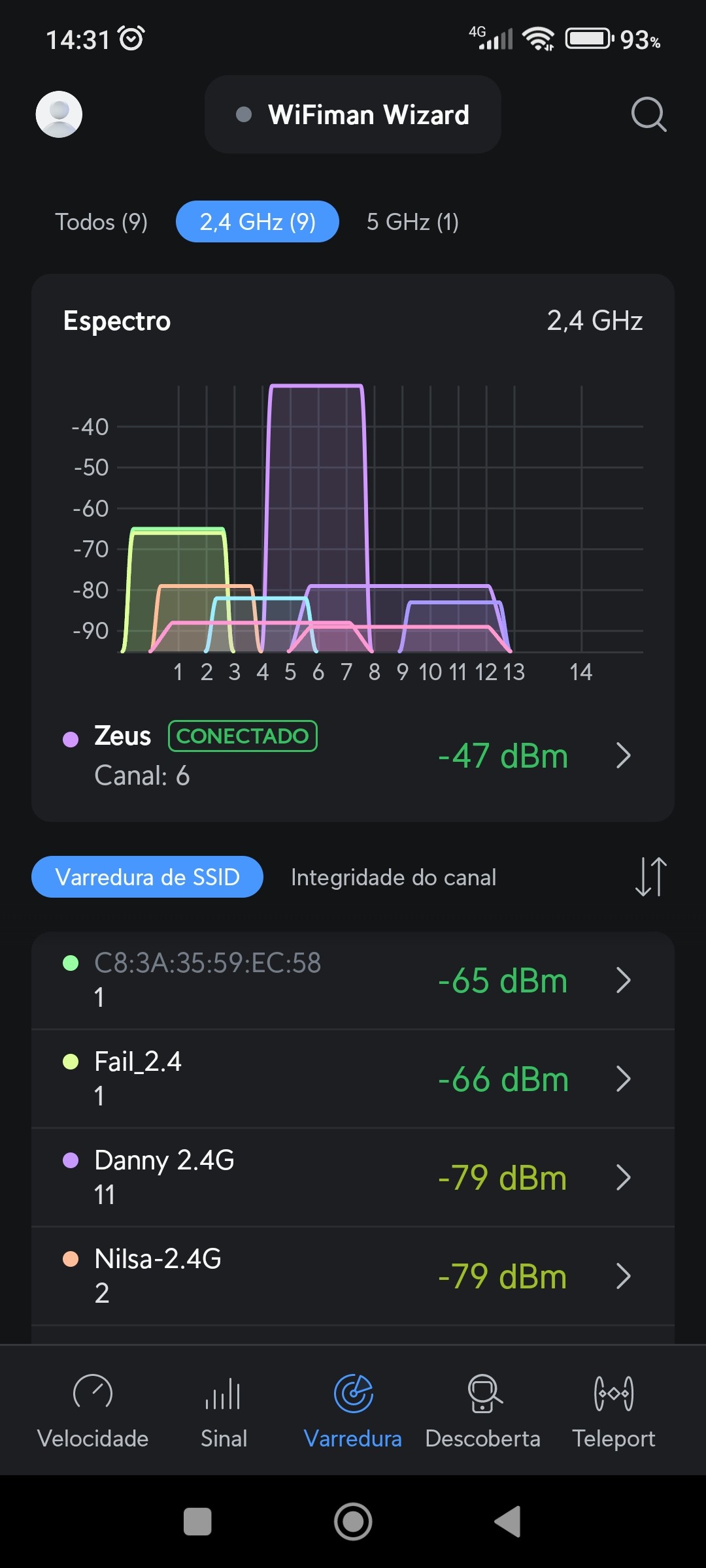Go back with the system back button
706x1568 pixels.
coord(508,1522)
